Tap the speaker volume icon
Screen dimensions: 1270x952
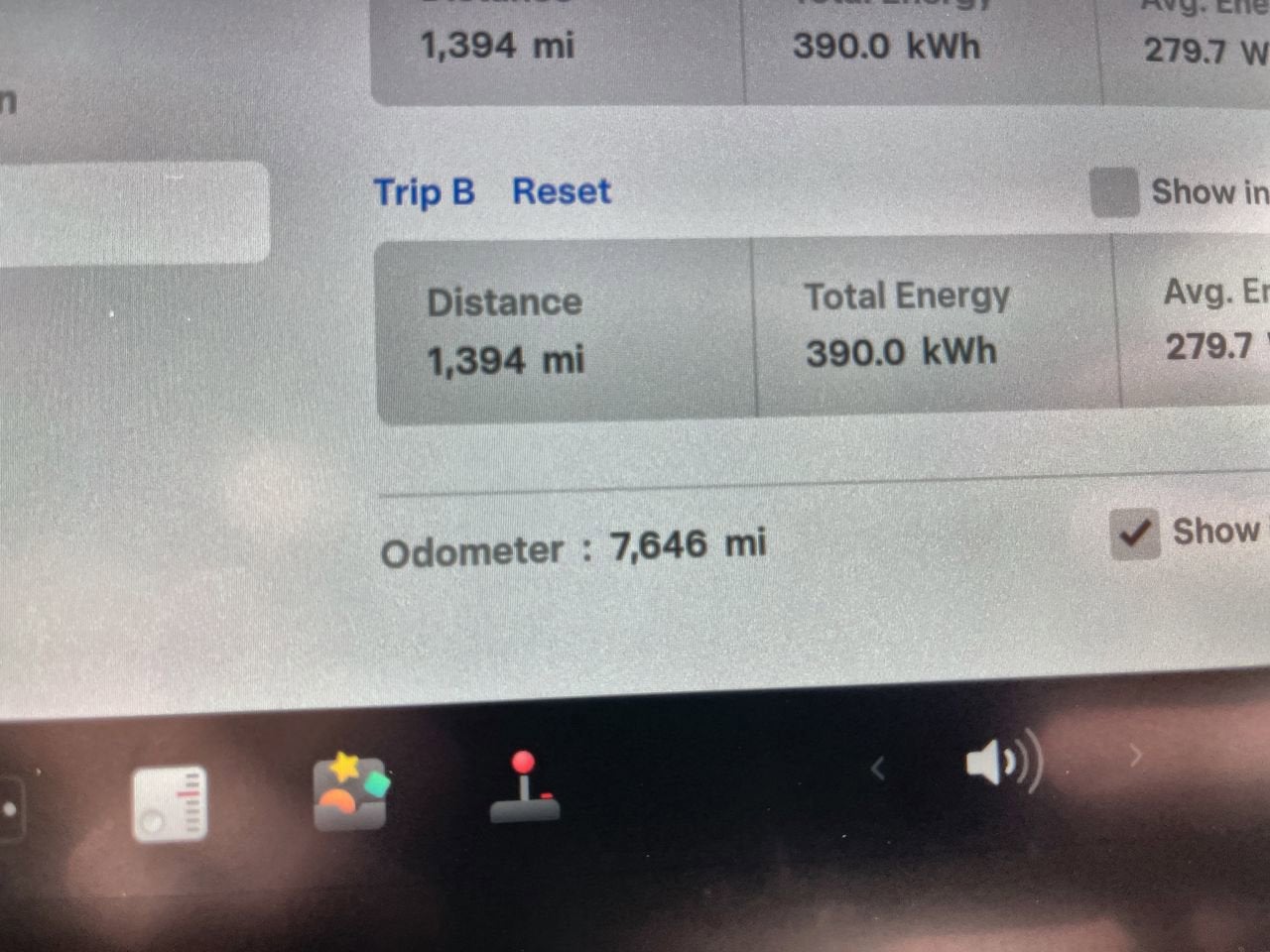click(x=1002, y=763)
